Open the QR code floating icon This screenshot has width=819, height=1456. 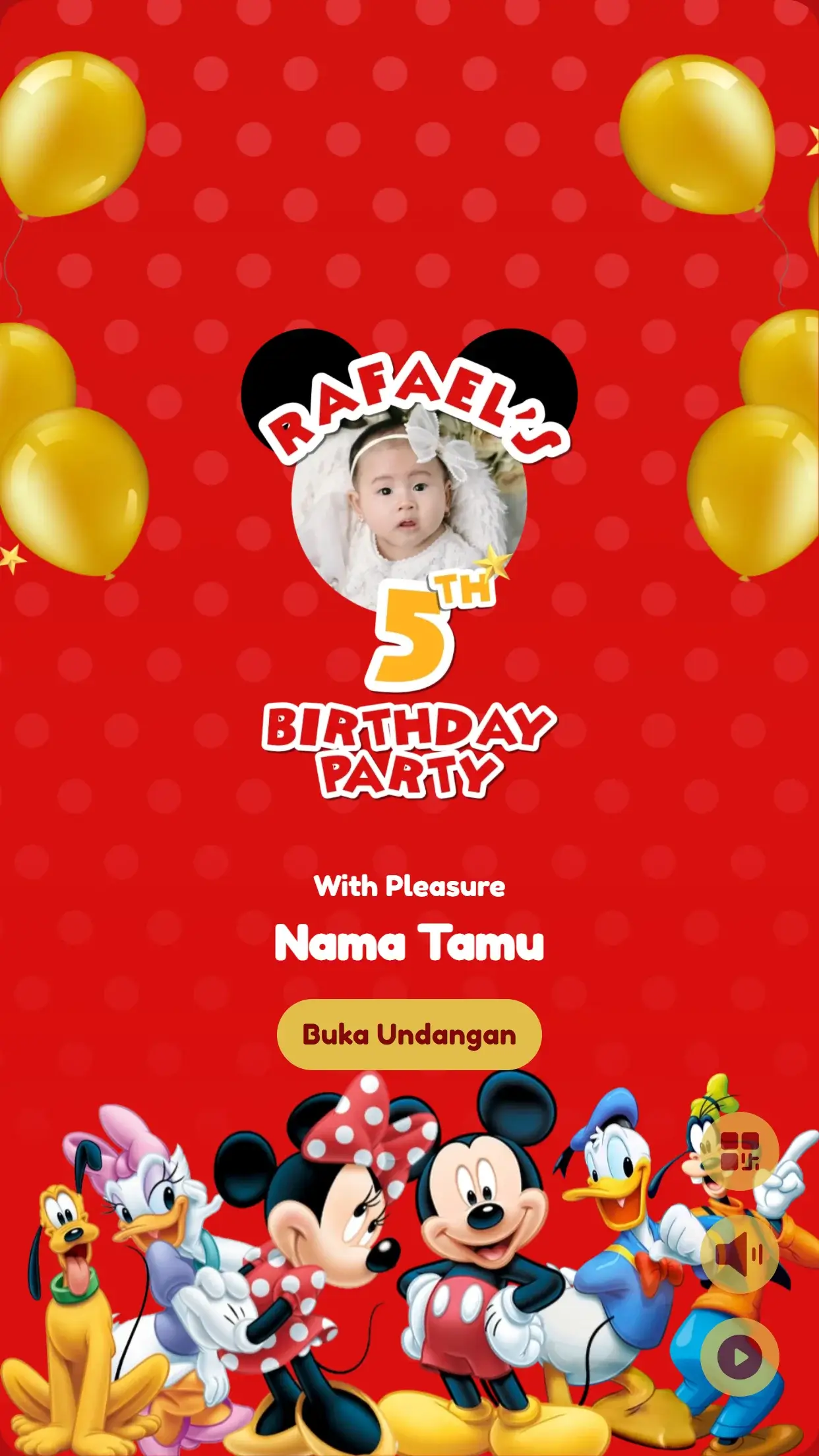tap(739, 1151)
